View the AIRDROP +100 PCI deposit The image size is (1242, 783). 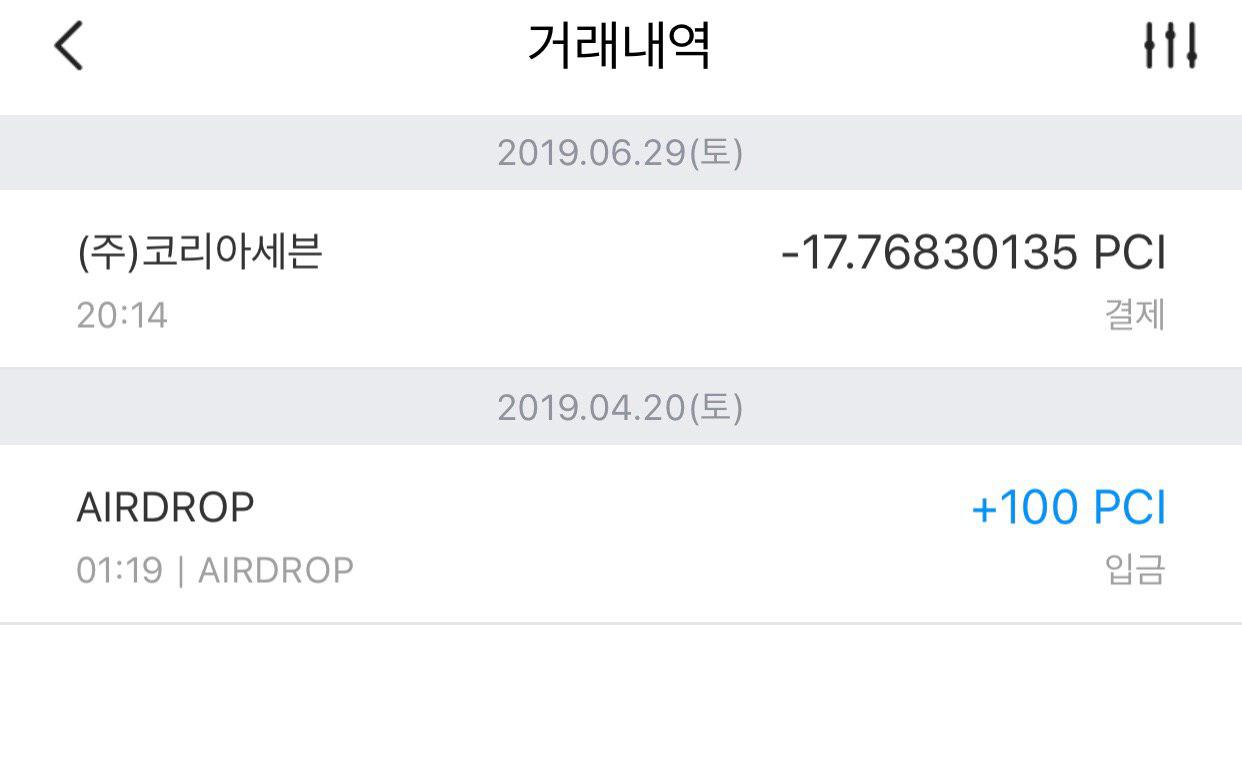click(x=620, y=534)
